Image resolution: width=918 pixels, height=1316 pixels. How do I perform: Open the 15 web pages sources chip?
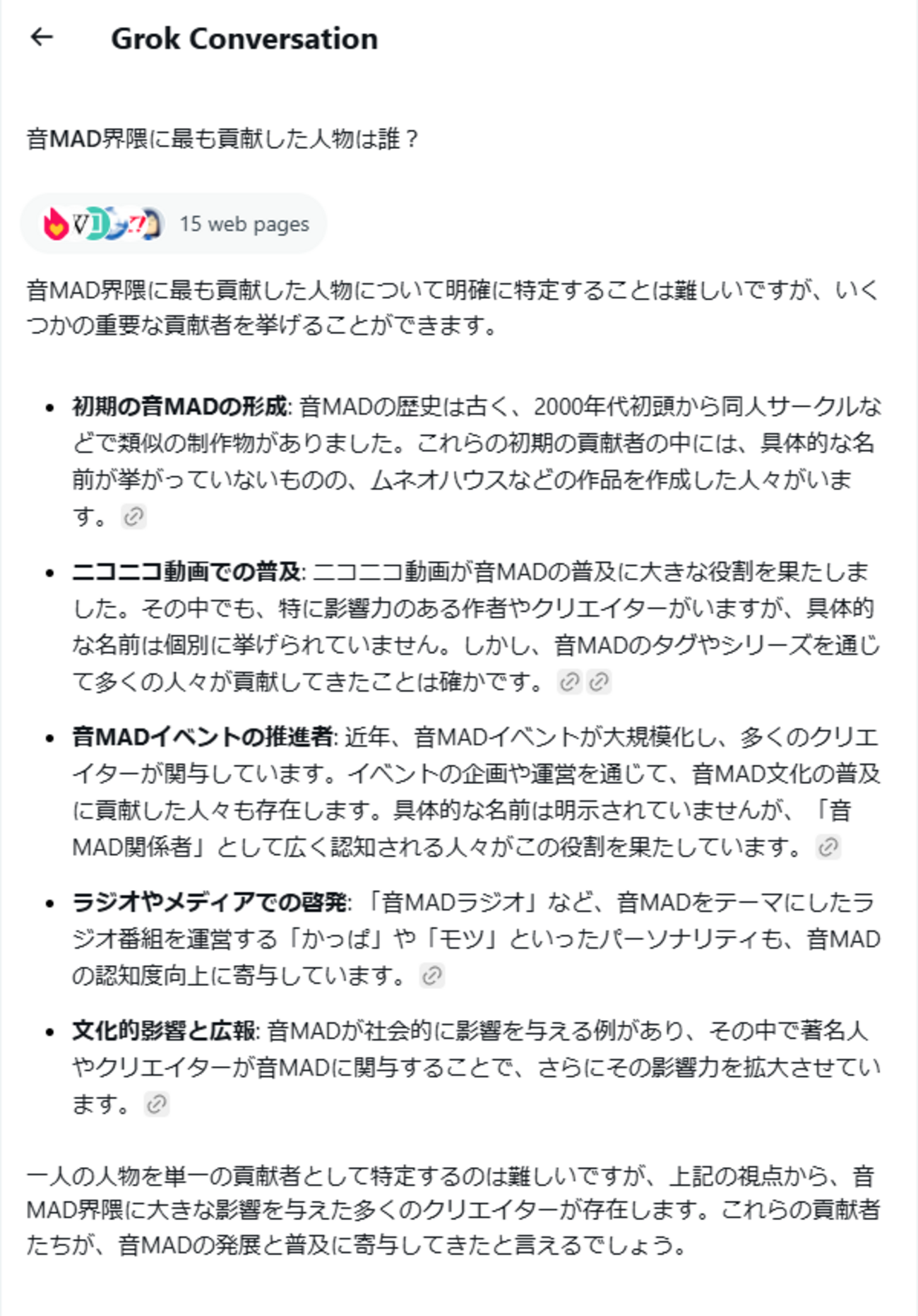pos(174,224)
